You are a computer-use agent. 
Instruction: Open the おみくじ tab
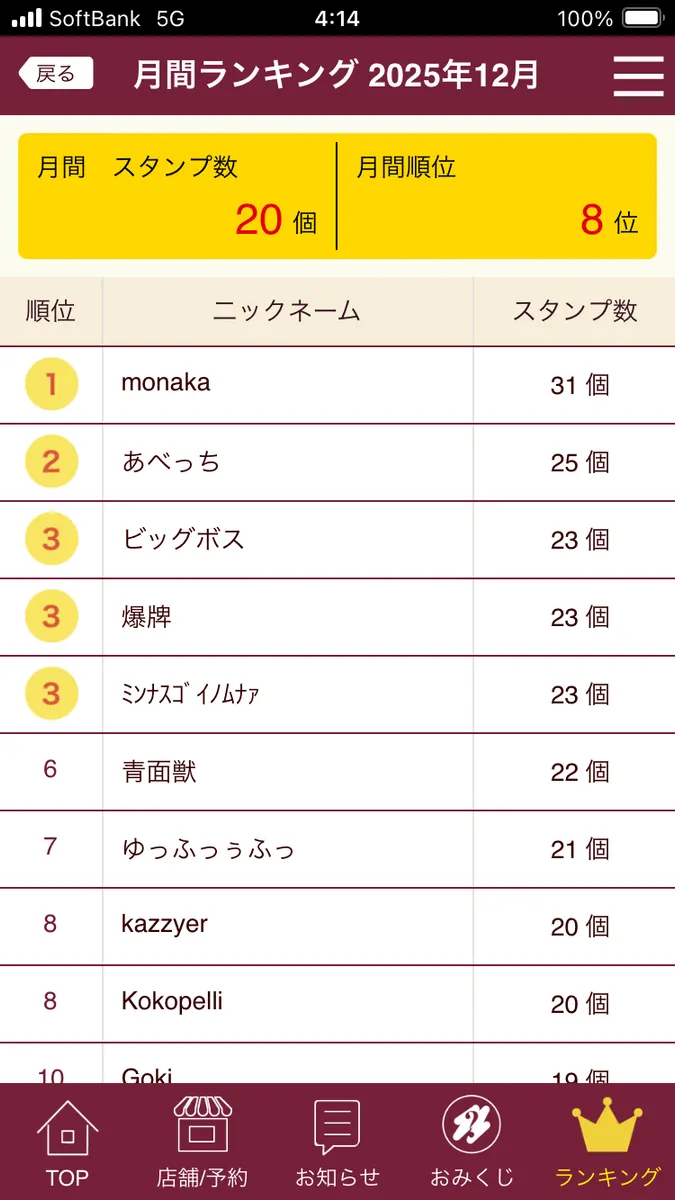[471, 1141]
